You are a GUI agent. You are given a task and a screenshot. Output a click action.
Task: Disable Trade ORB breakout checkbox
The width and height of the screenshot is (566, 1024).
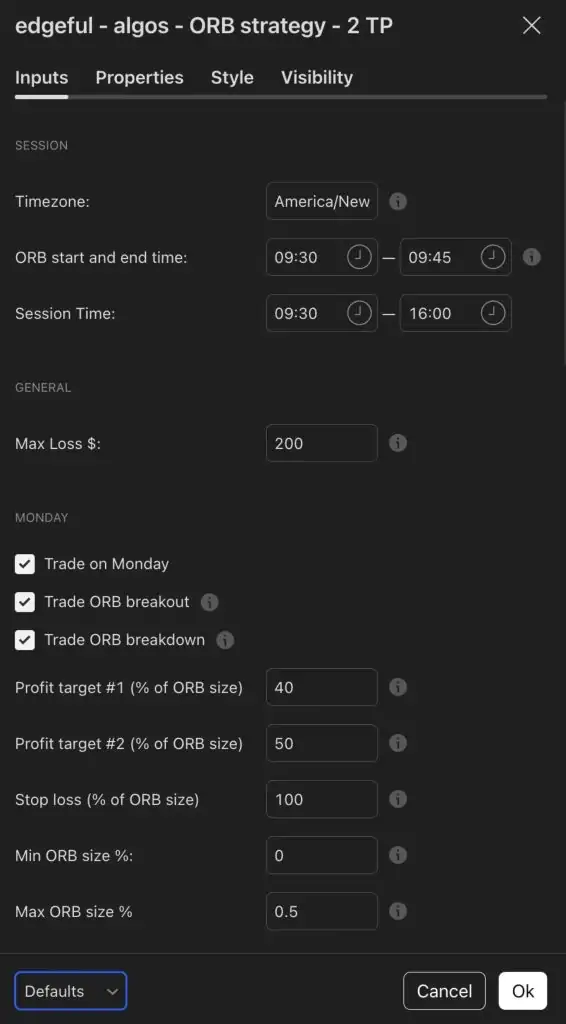pyautogui.click(x=25, y=601)
